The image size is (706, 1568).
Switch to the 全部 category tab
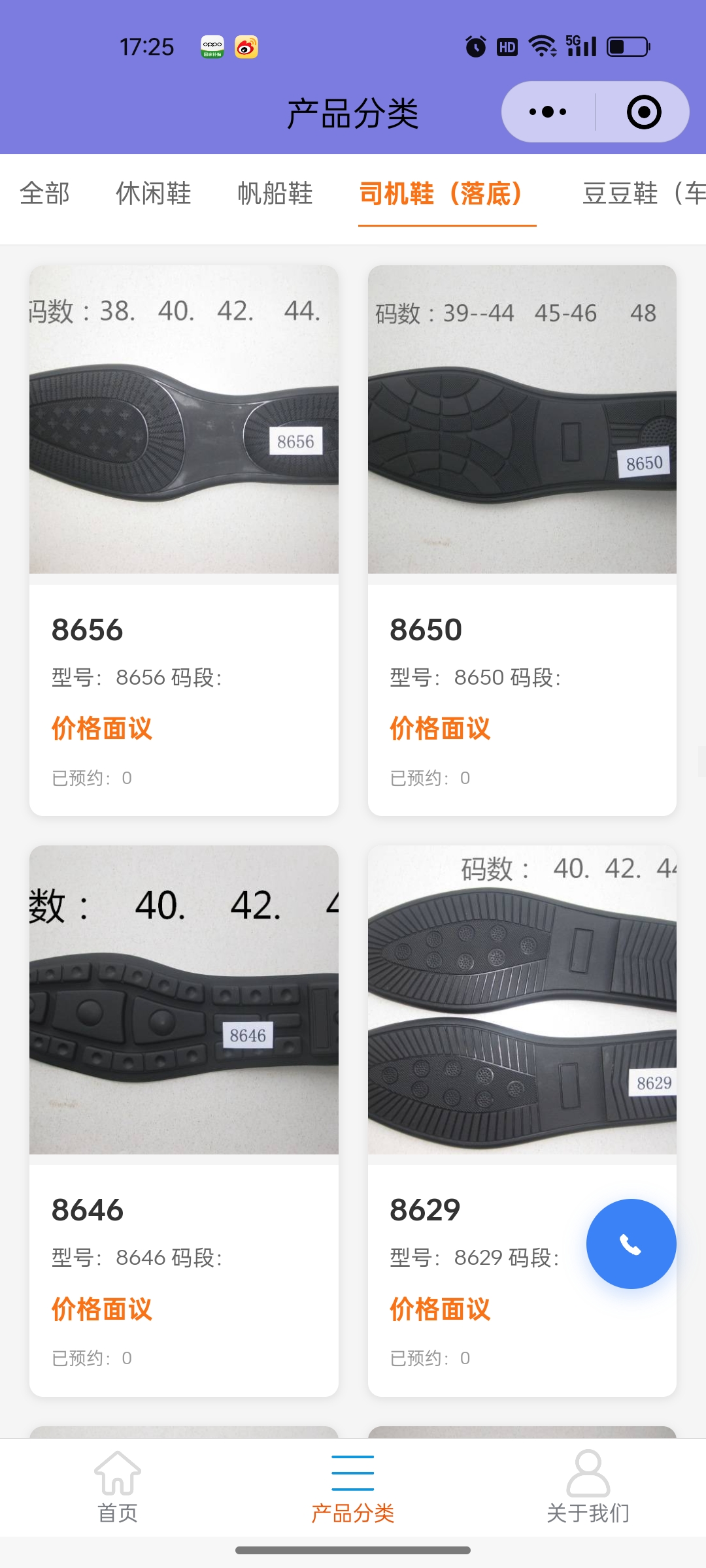tap(44, 193)
